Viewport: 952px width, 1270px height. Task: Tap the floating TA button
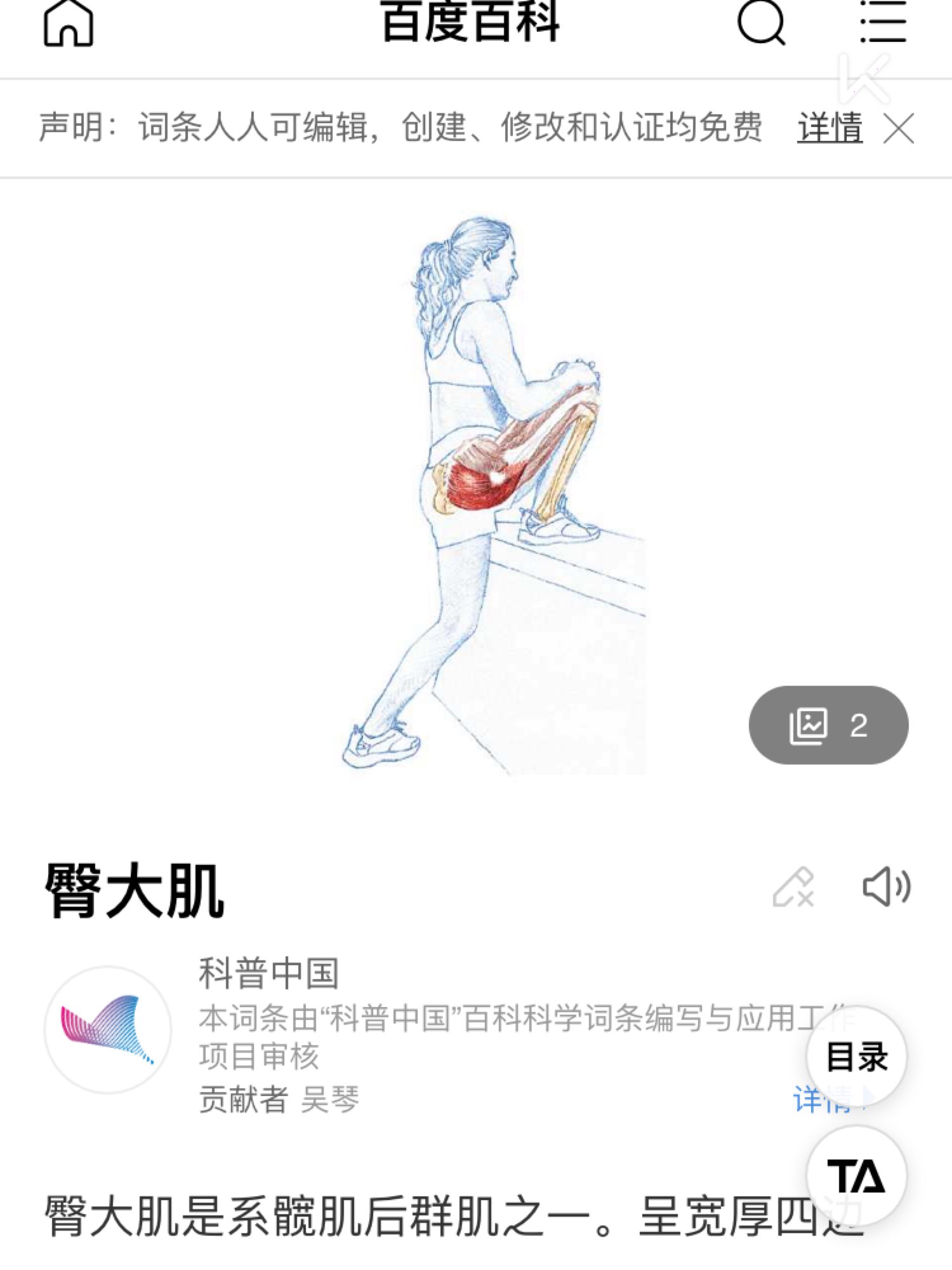tap(856, 1176)
